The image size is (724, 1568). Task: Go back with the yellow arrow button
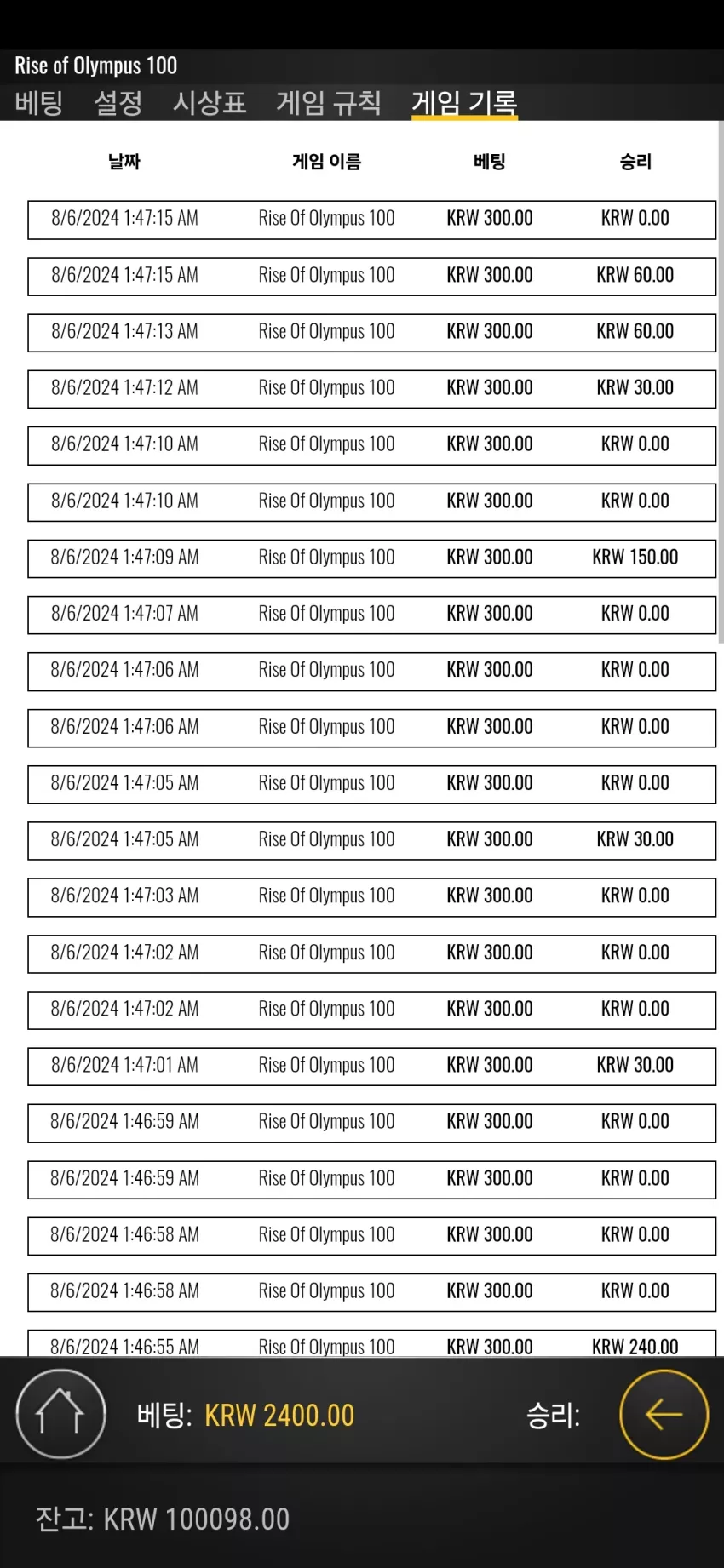pos(664,1414)
